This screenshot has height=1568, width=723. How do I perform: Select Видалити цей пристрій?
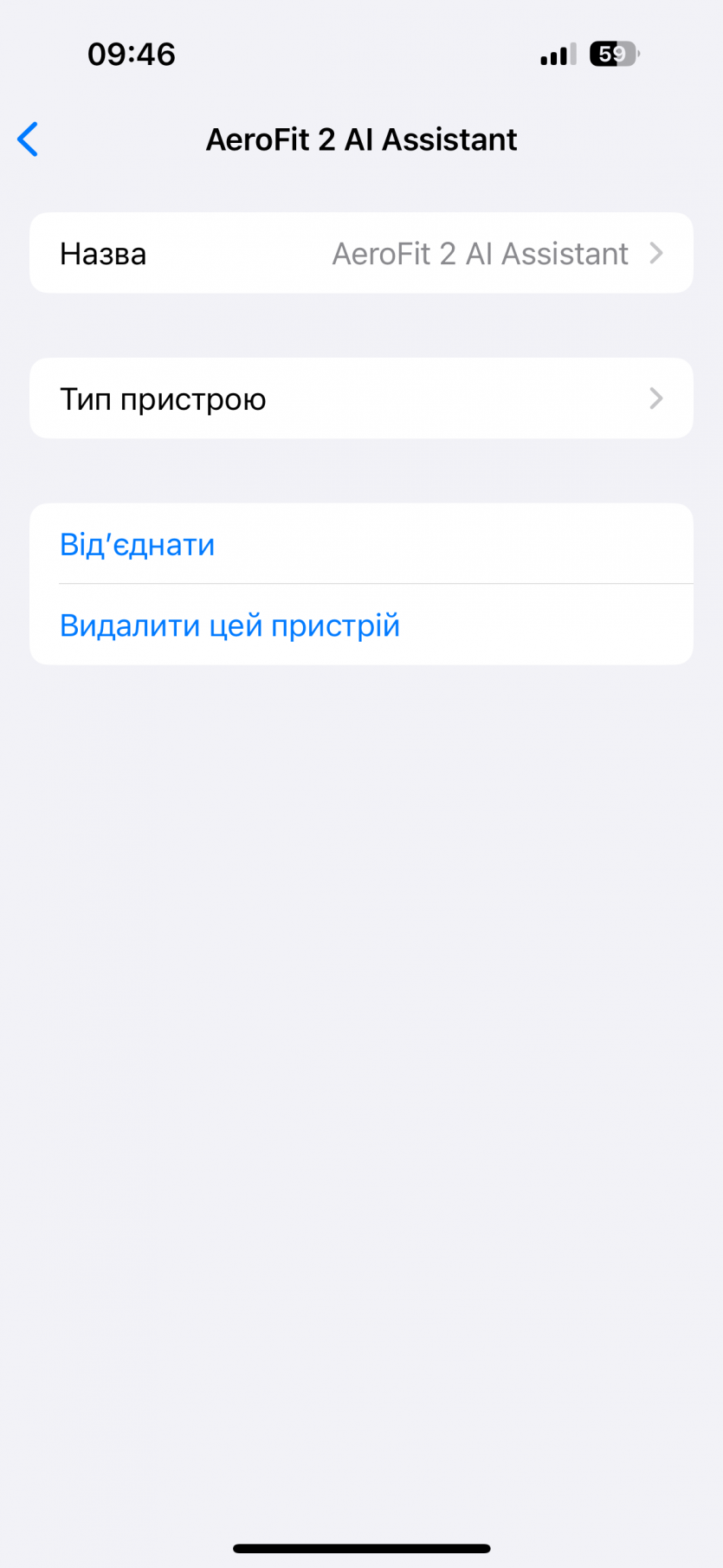(x=229, y=625)
